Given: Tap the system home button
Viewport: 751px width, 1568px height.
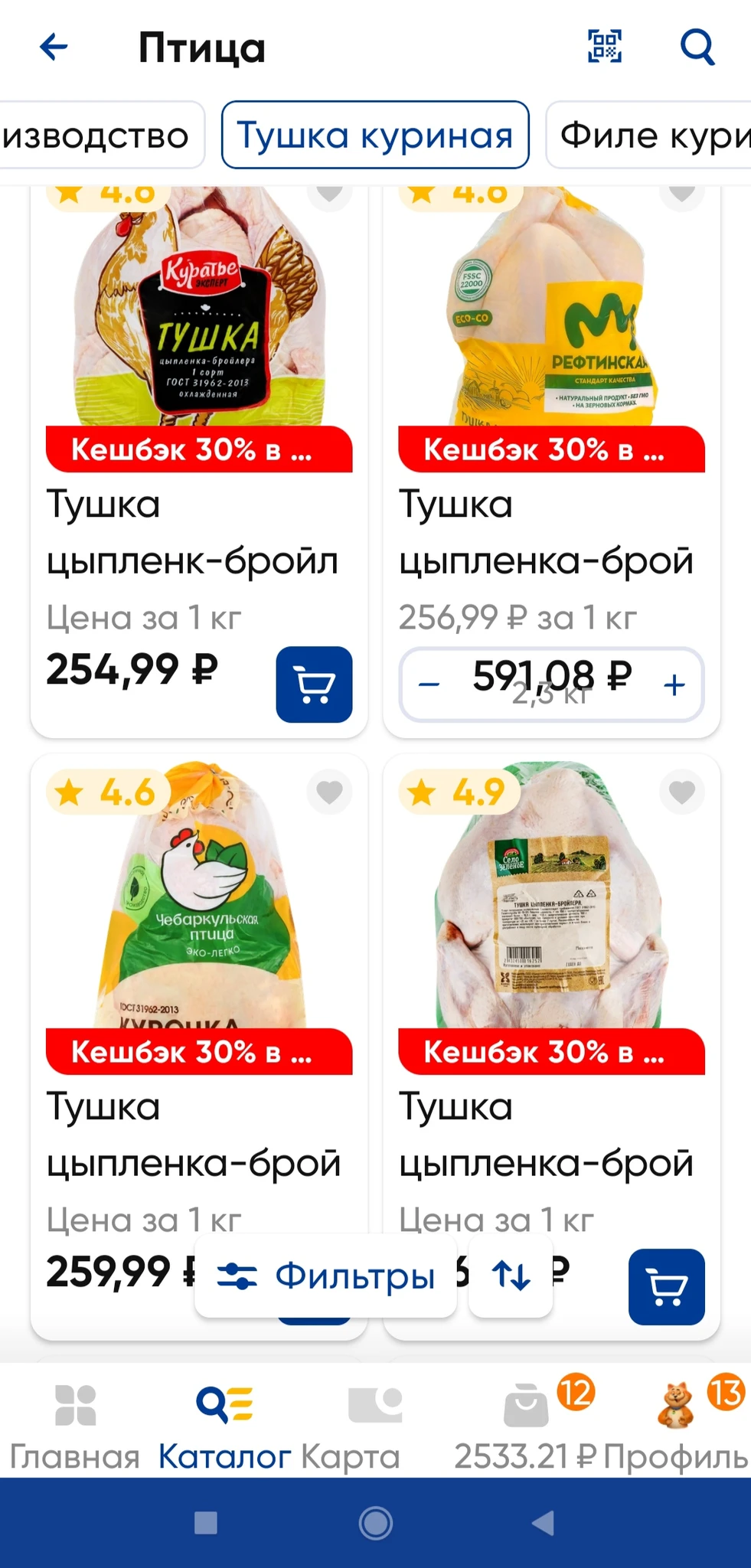Looking at the screenshot, I should point(375,1523).
